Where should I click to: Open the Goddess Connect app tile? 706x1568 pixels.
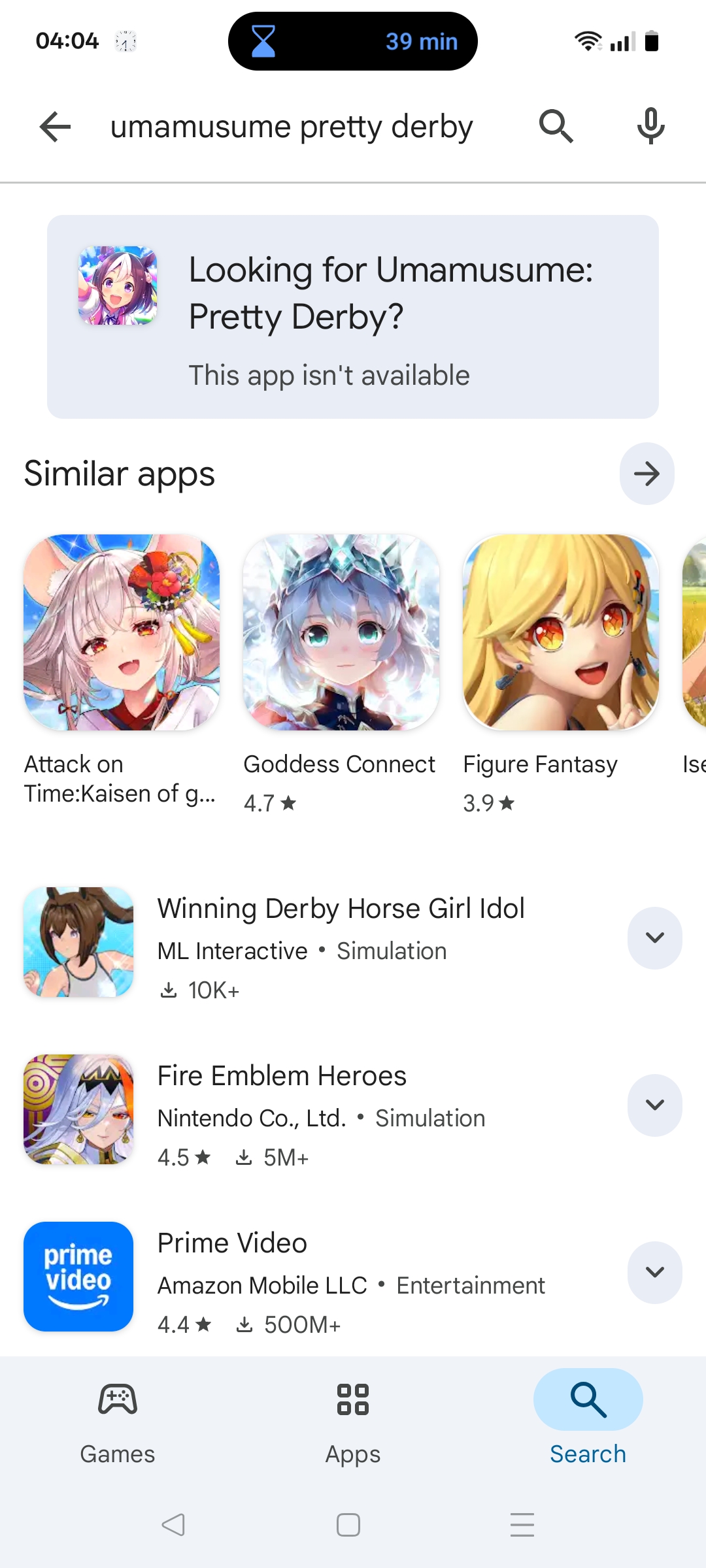341,674
